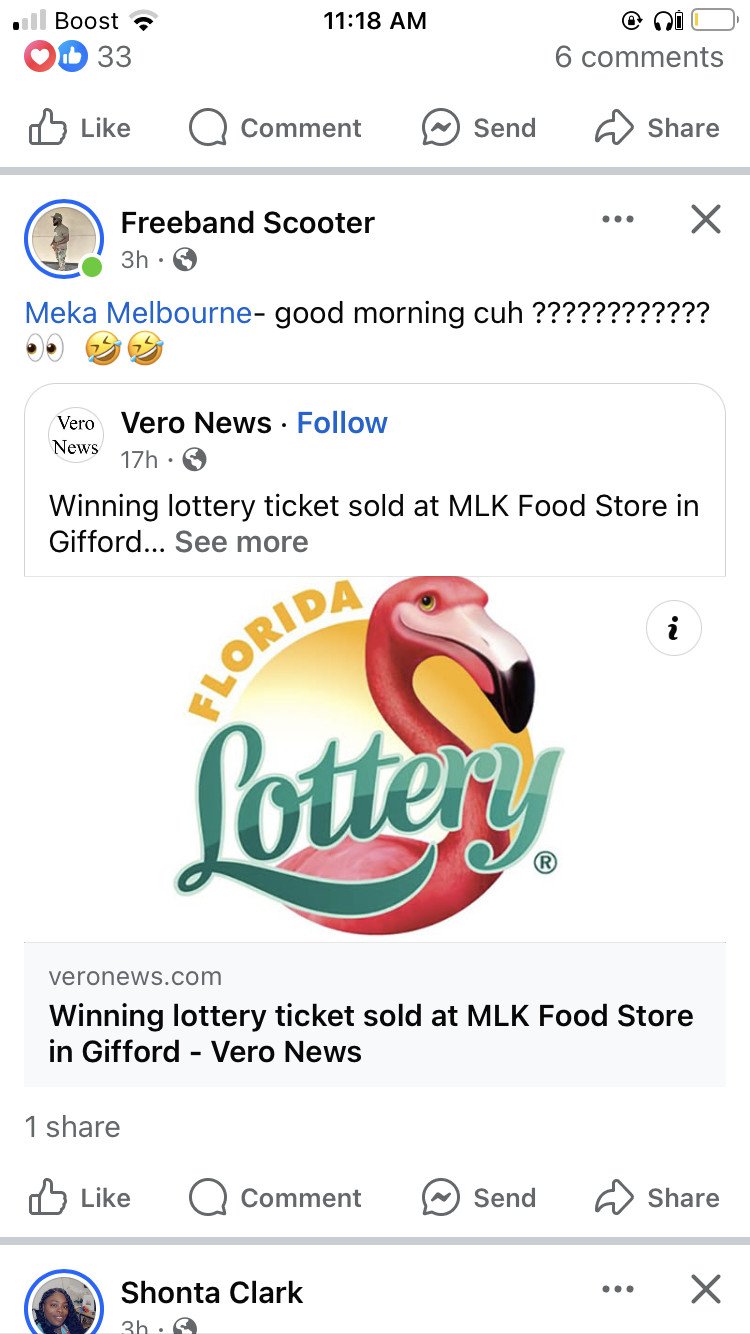Screen dimensions: 750x1334
Task: Open Freeband Scooter's profile name
Action: tap(247, 222)
